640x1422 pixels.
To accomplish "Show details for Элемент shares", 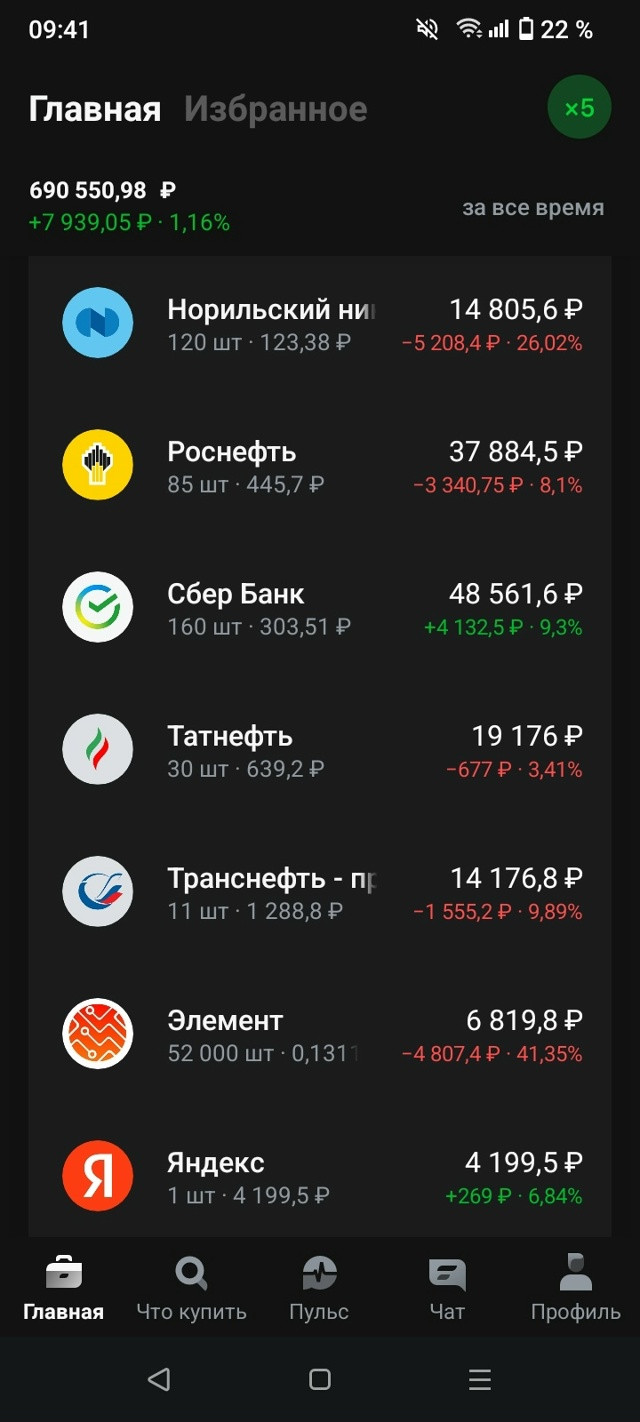I will coord(320,1034).
